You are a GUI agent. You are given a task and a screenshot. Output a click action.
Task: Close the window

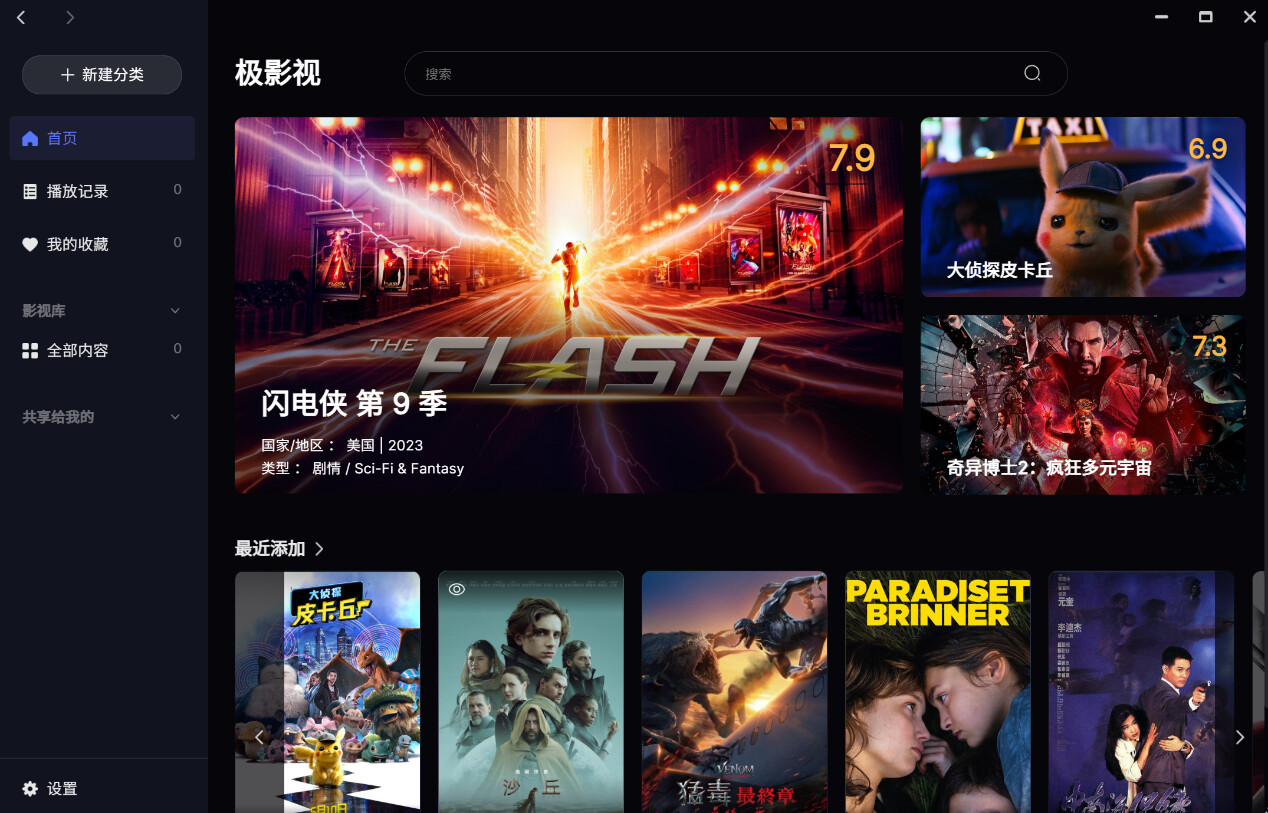coord(1249,17)
